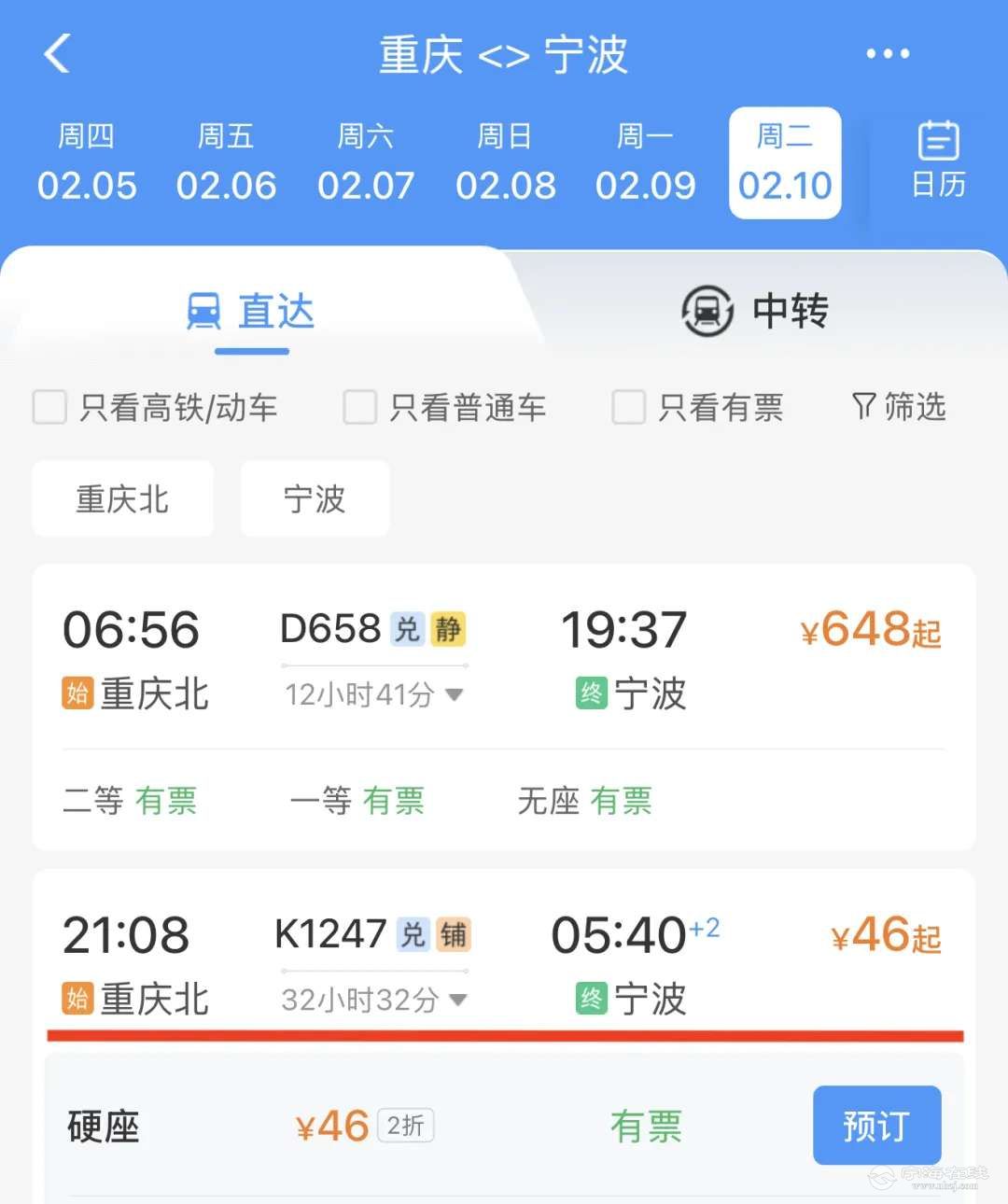
Task: Check 只看有票 filter
Action: pyautogui.click(x=628, y=408)
